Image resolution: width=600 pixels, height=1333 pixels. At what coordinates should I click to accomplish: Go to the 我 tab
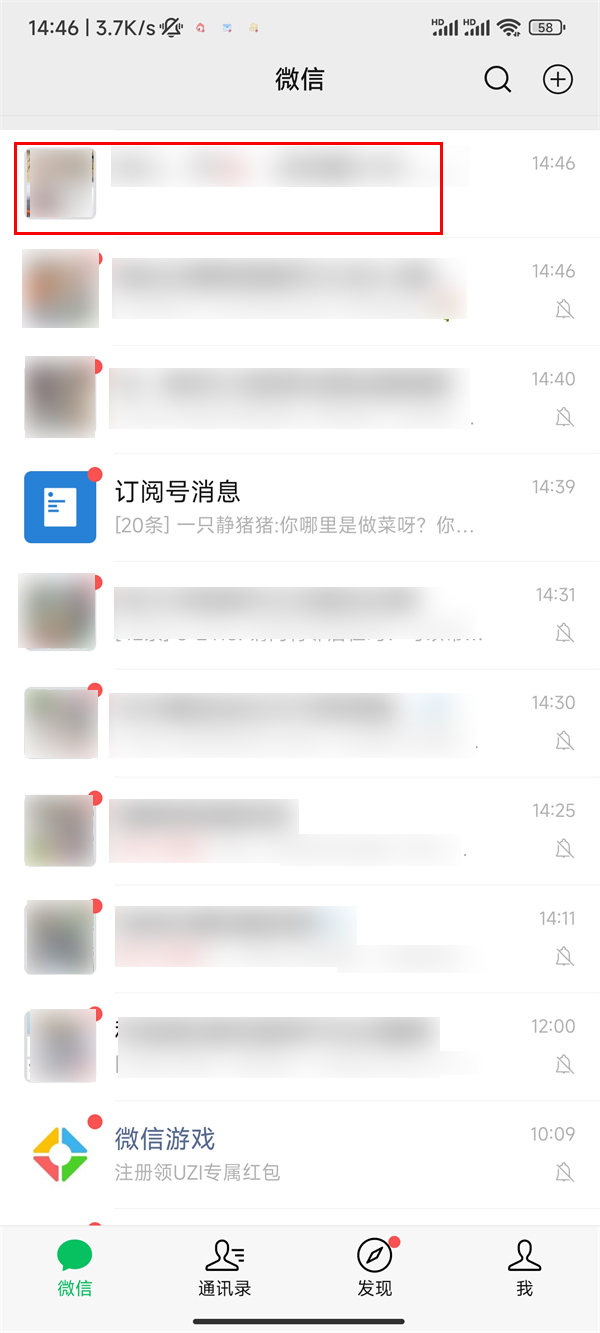tap(524, 1266)
